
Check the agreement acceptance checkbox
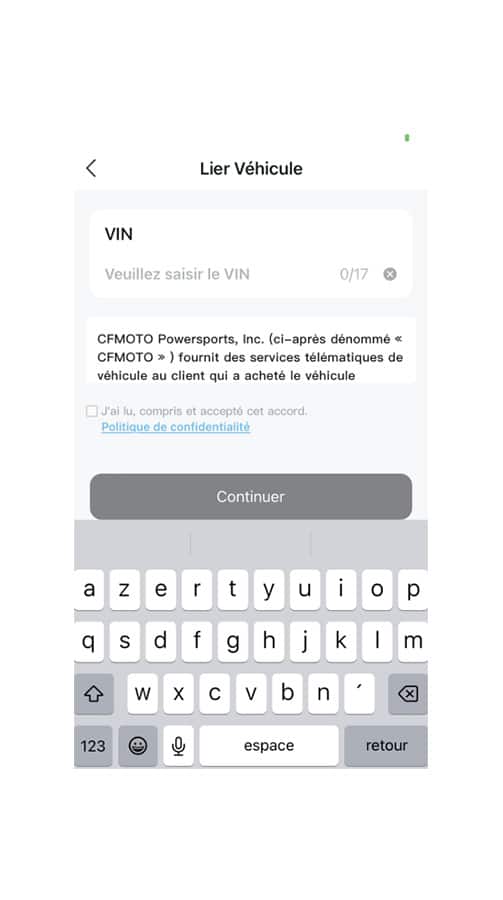click(x=92, y=411)
